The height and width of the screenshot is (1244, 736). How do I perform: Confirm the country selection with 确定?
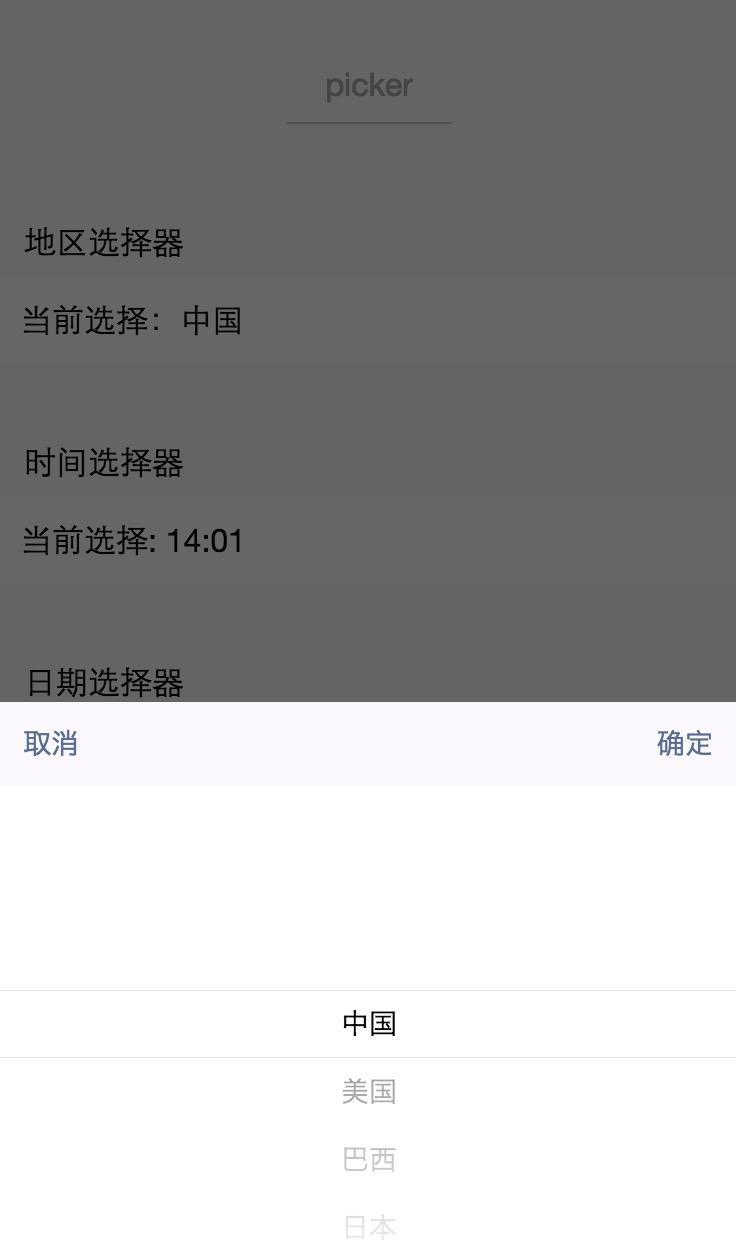[684, 744]
